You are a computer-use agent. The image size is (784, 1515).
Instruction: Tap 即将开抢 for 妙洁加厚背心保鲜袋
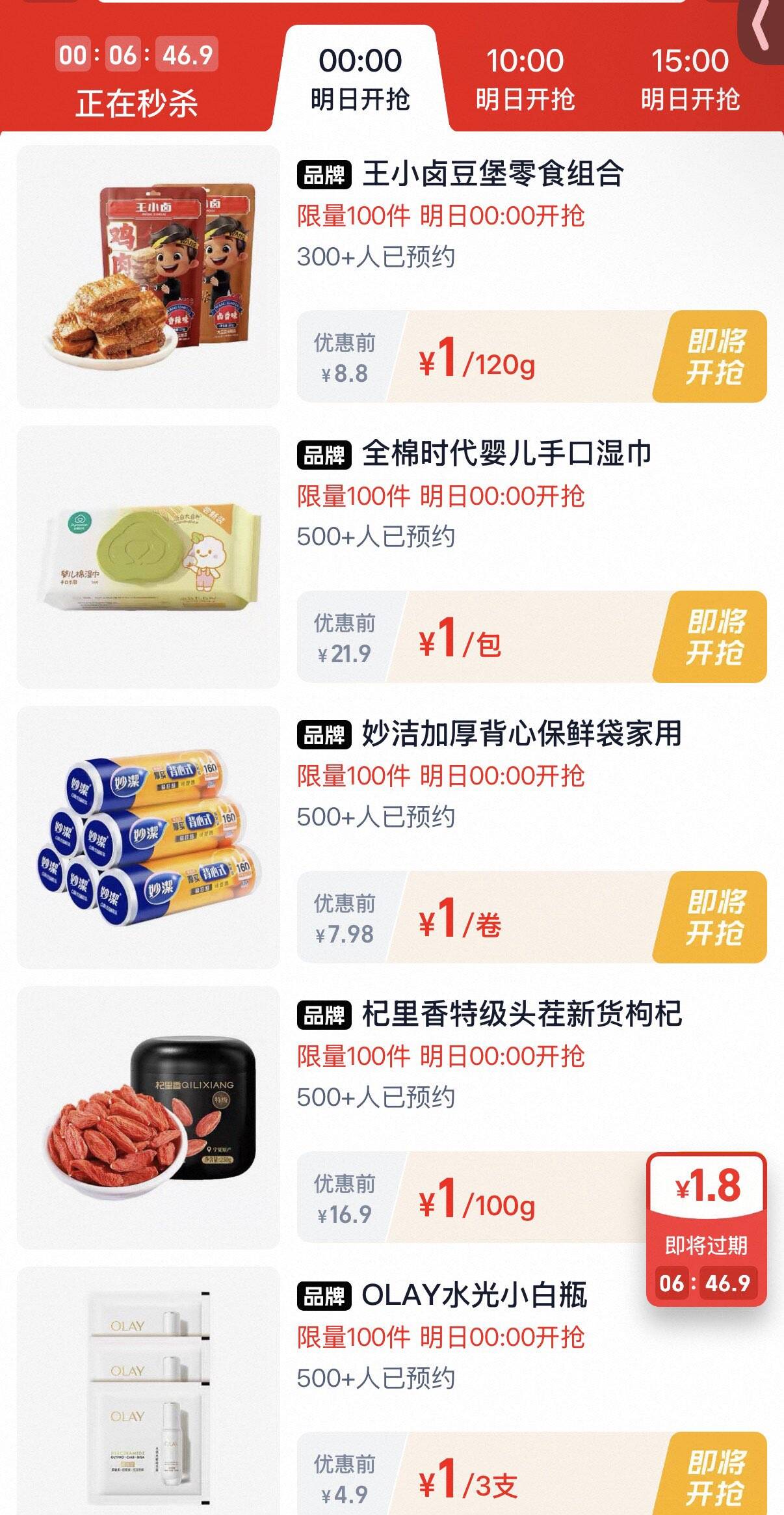point(714,917)
